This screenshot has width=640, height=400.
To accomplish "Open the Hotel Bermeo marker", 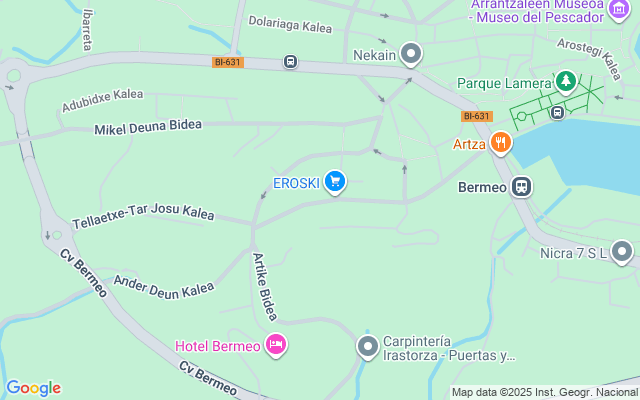I will [x=276, y=345].
